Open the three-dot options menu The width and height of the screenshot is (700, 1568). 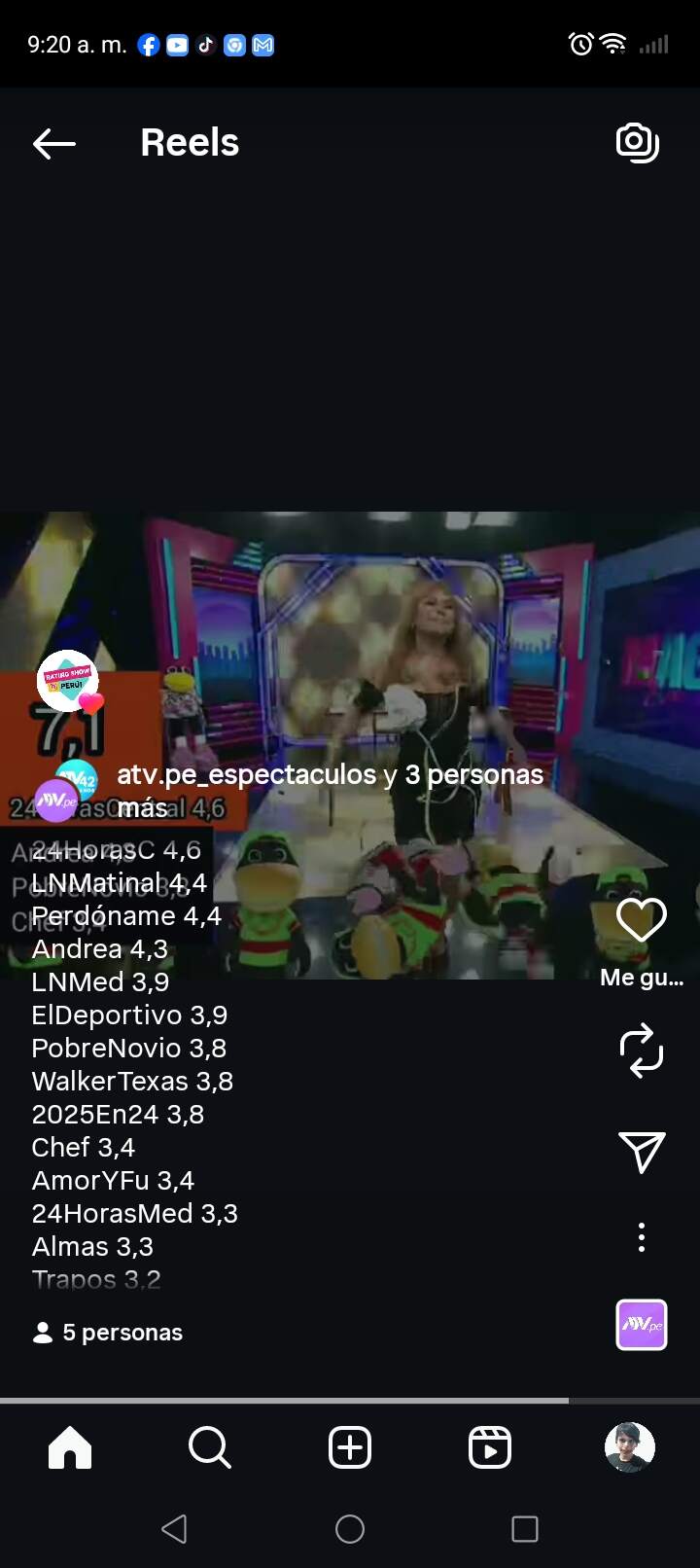(642, 1237)
